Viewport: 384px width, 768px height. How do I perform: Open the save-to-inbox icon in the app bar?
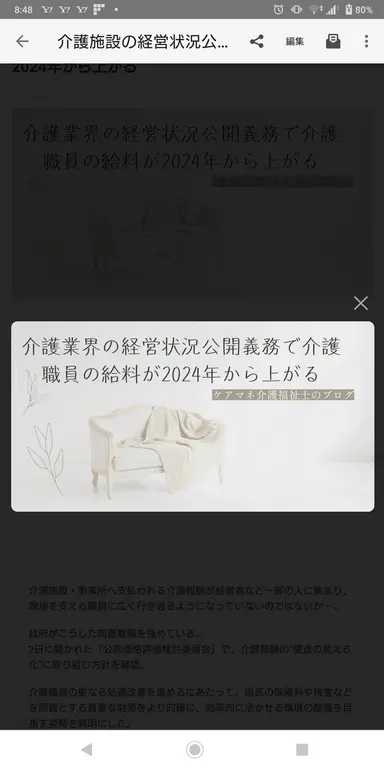[333, 42]
